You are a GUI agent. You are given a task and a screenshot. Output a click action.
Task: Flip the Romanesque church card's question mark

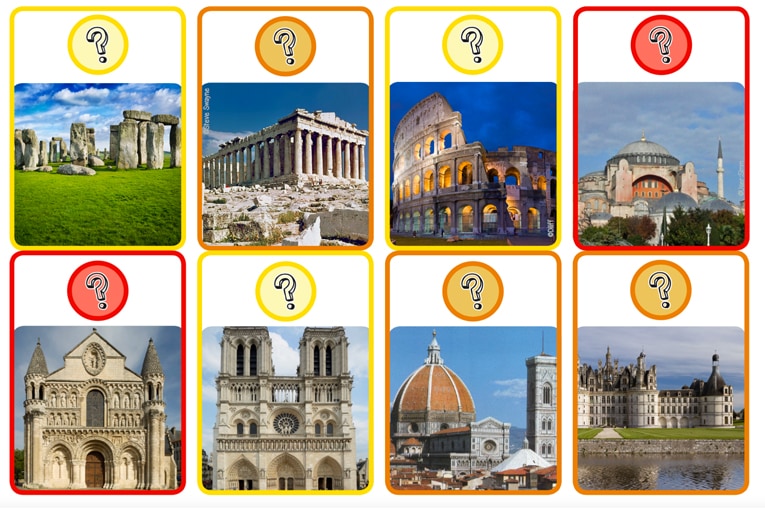coord(97,290)
